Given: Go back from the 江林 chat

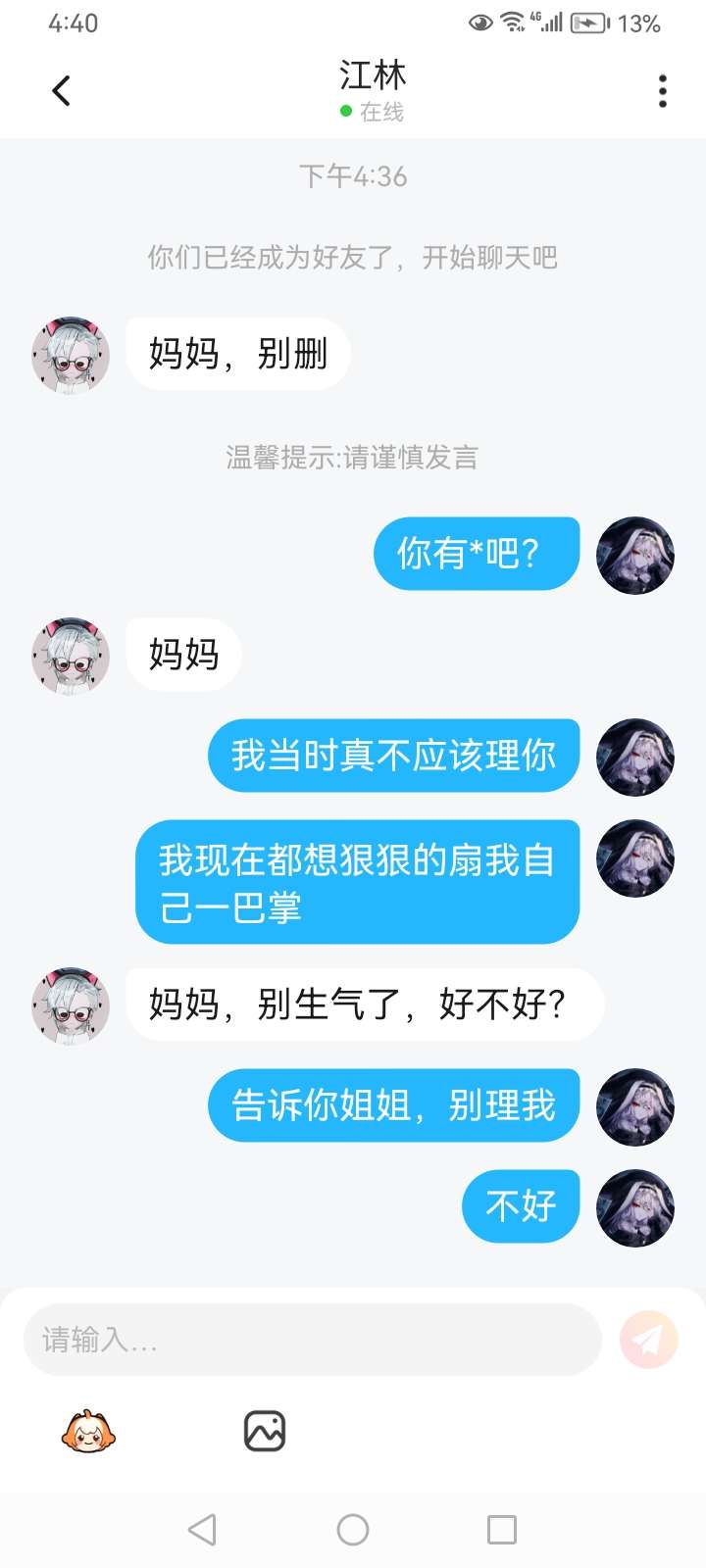Looking at the screenshot, I should [61, 91].
